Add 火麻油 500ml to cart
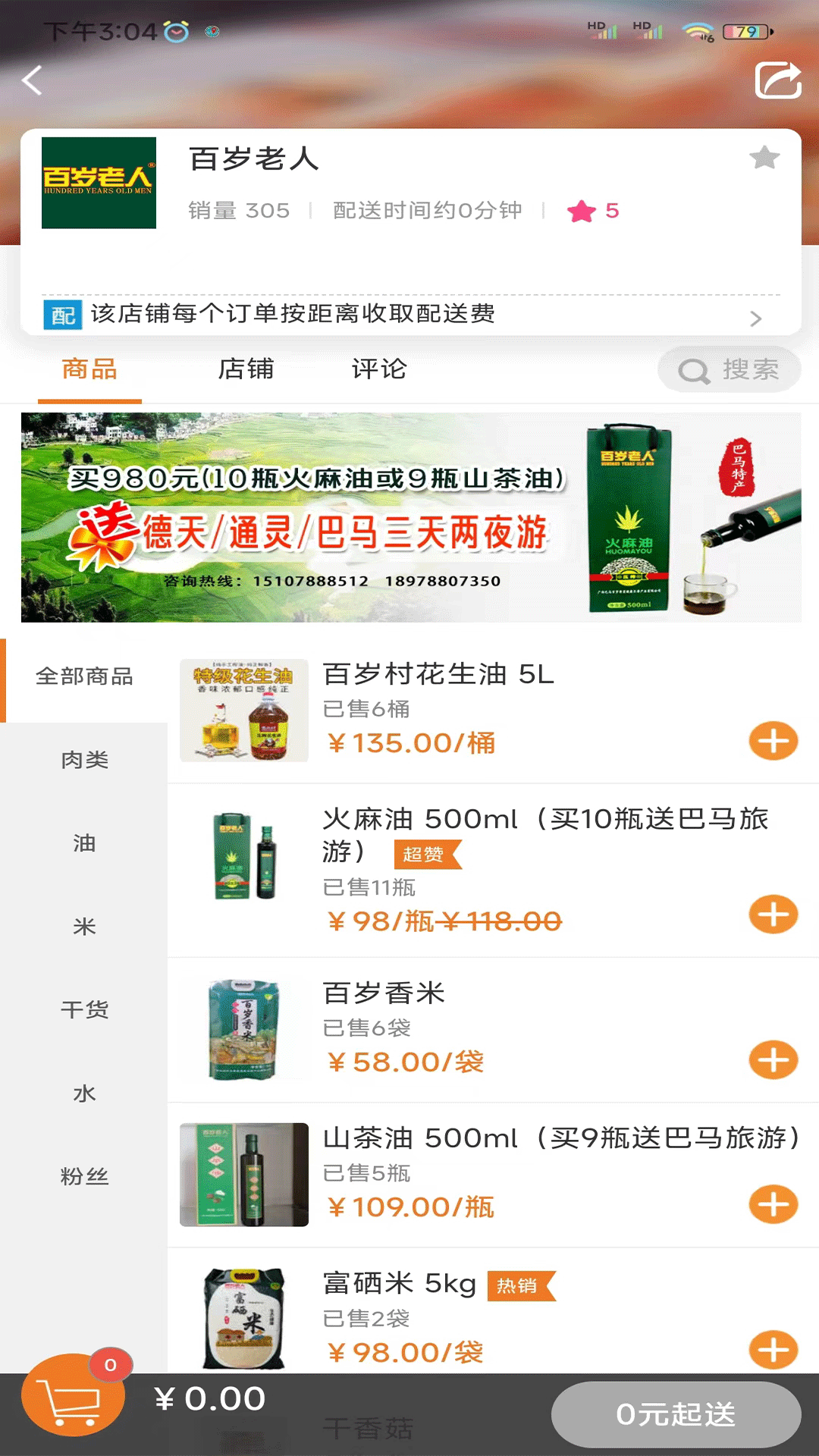The image size is (819, 1456). 772,915
